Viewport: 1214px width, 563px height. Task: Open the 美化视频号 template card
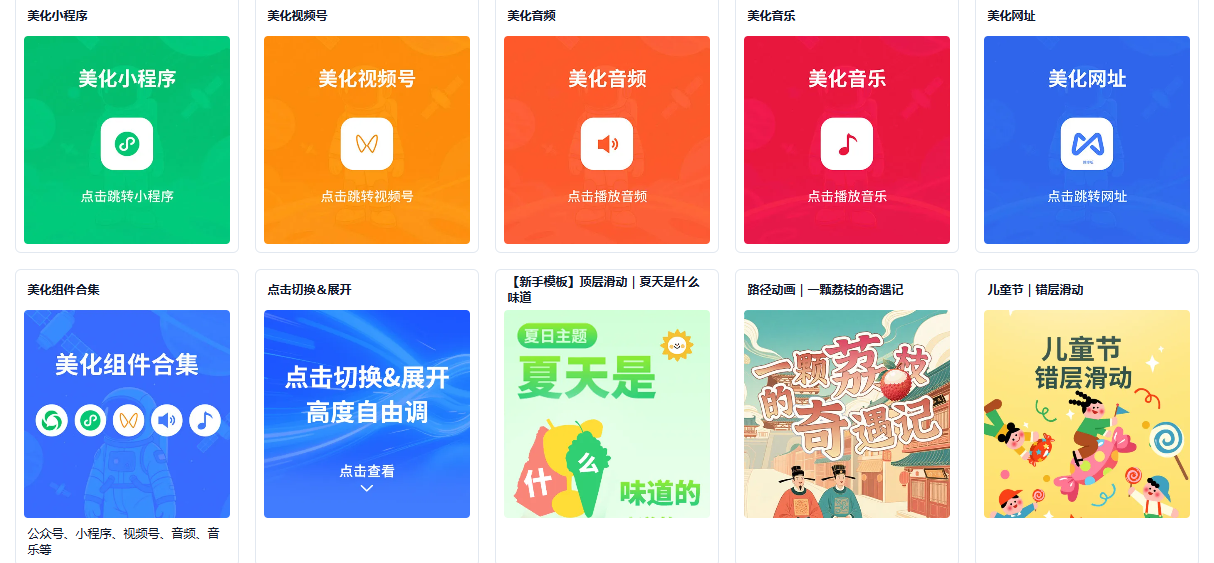(367, 140)
